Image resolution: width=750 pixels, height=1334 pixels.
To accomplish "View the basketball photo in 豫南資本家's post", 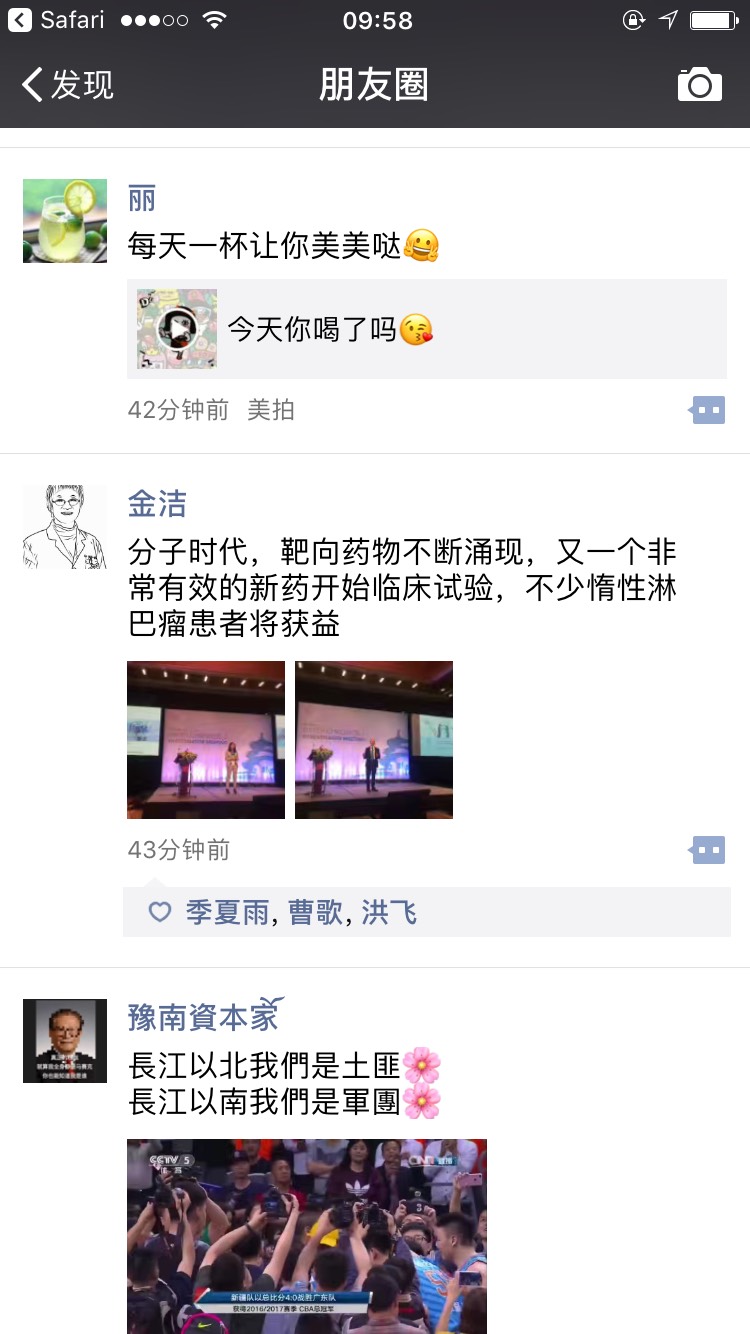I will [307, 1236].
